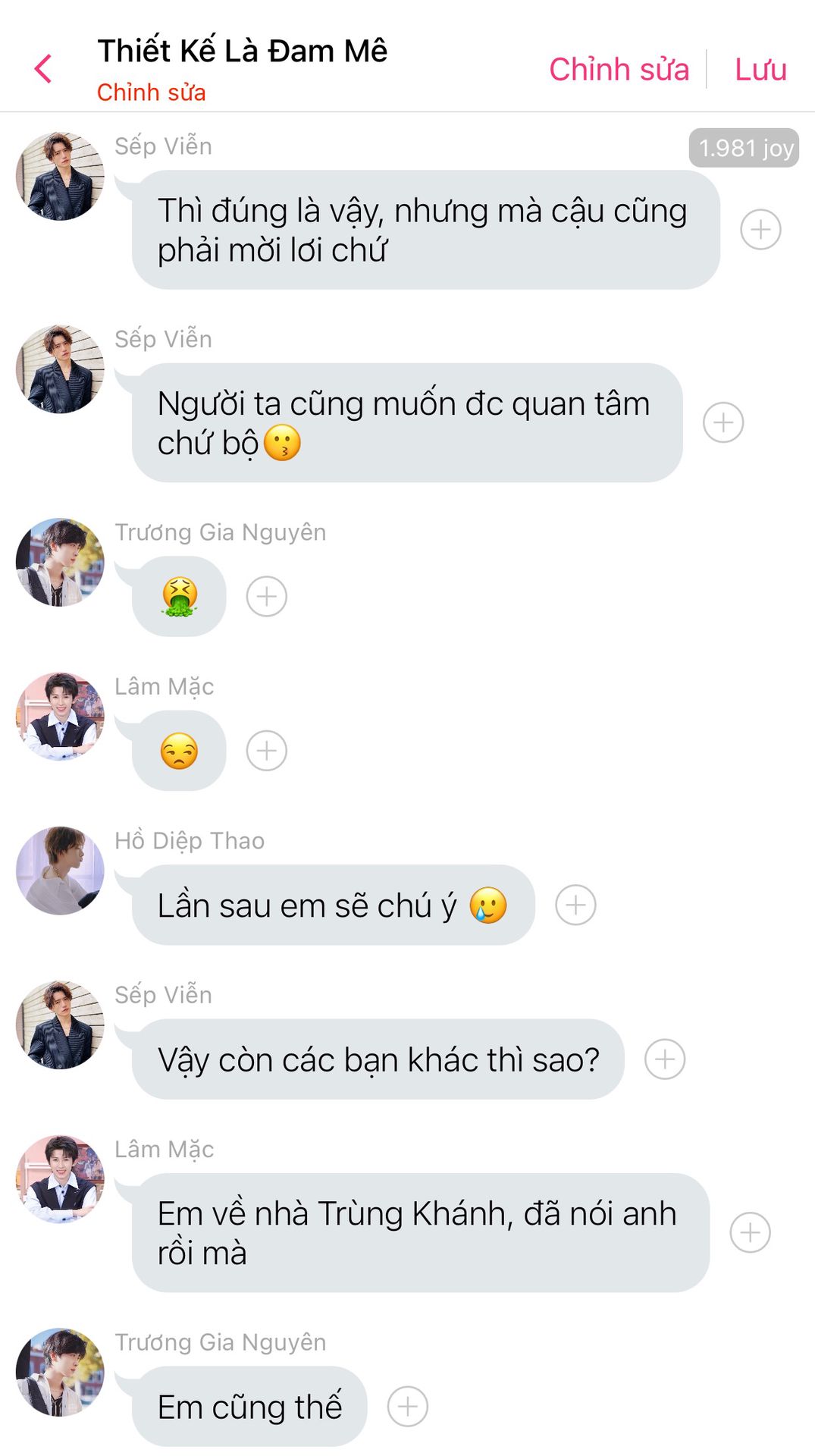Tap plus next to Trương Gia Nguyên's vomiting emoji
Screen dimensions: 815x1456
pyautogui.click(x=267, y=596)
